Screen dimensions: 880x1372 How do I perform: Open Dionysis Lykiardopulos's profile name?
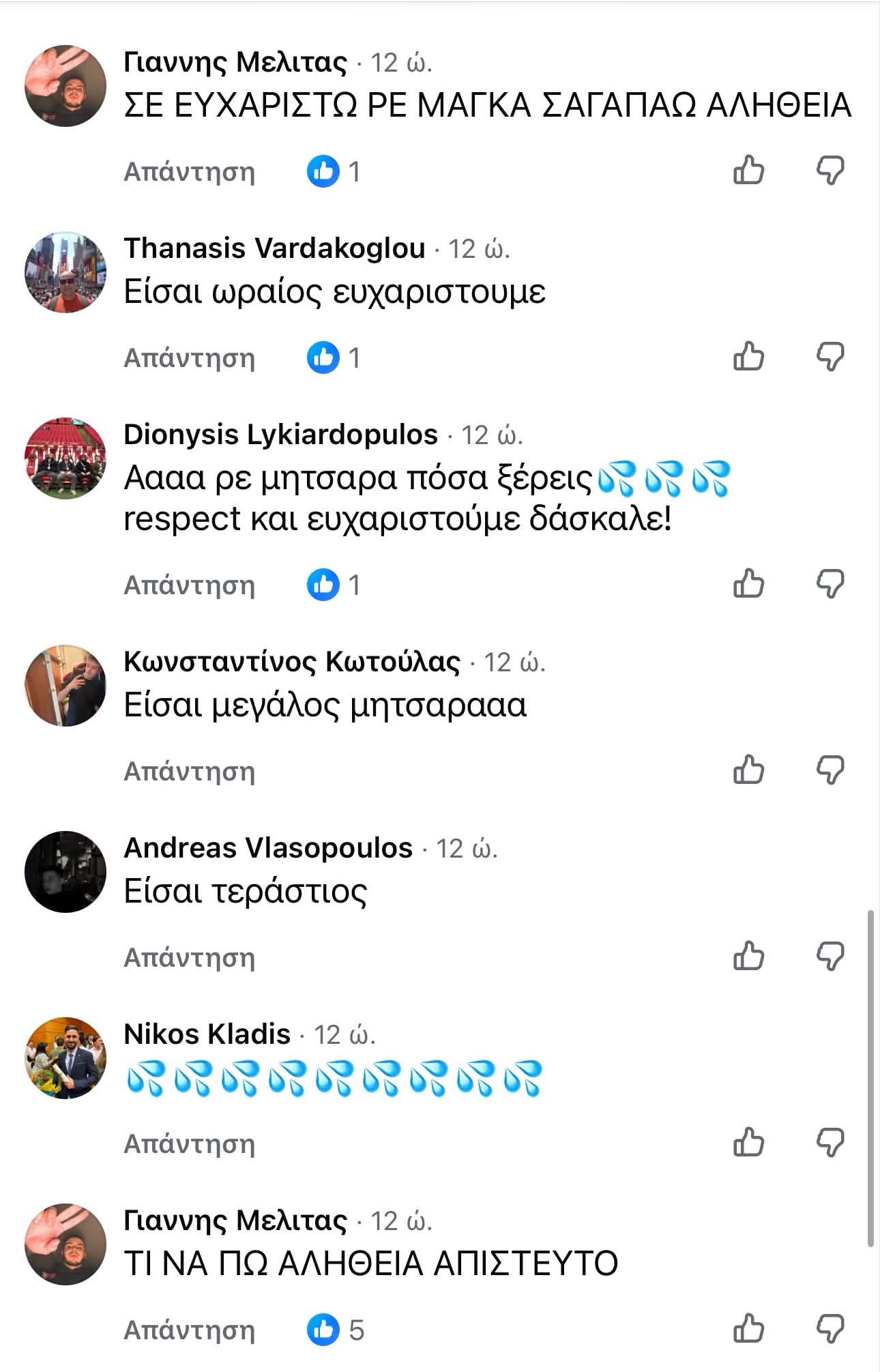(x=280, y=435)
